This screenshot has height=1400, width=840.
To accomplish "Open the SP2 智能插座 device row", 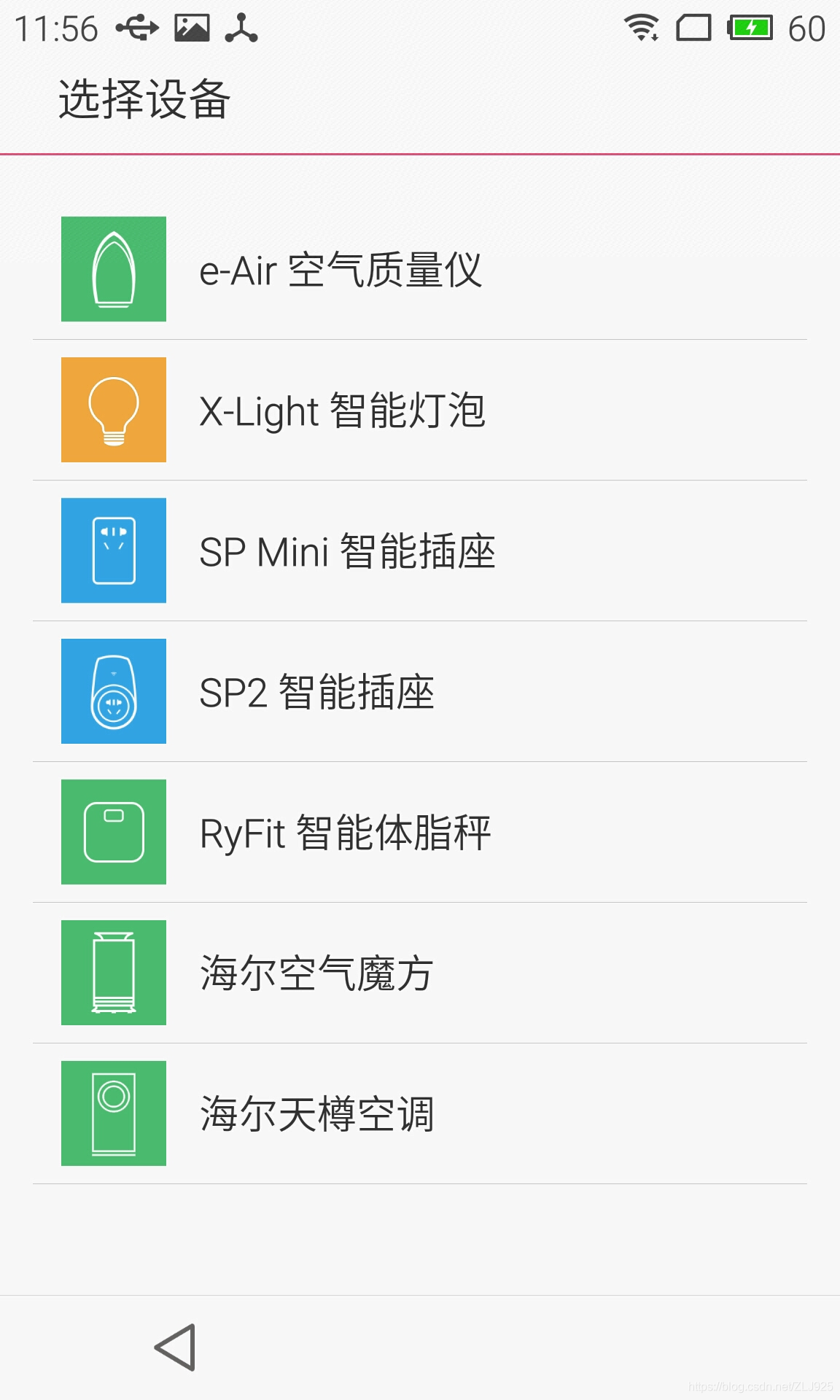I will [x=420, y=691].
